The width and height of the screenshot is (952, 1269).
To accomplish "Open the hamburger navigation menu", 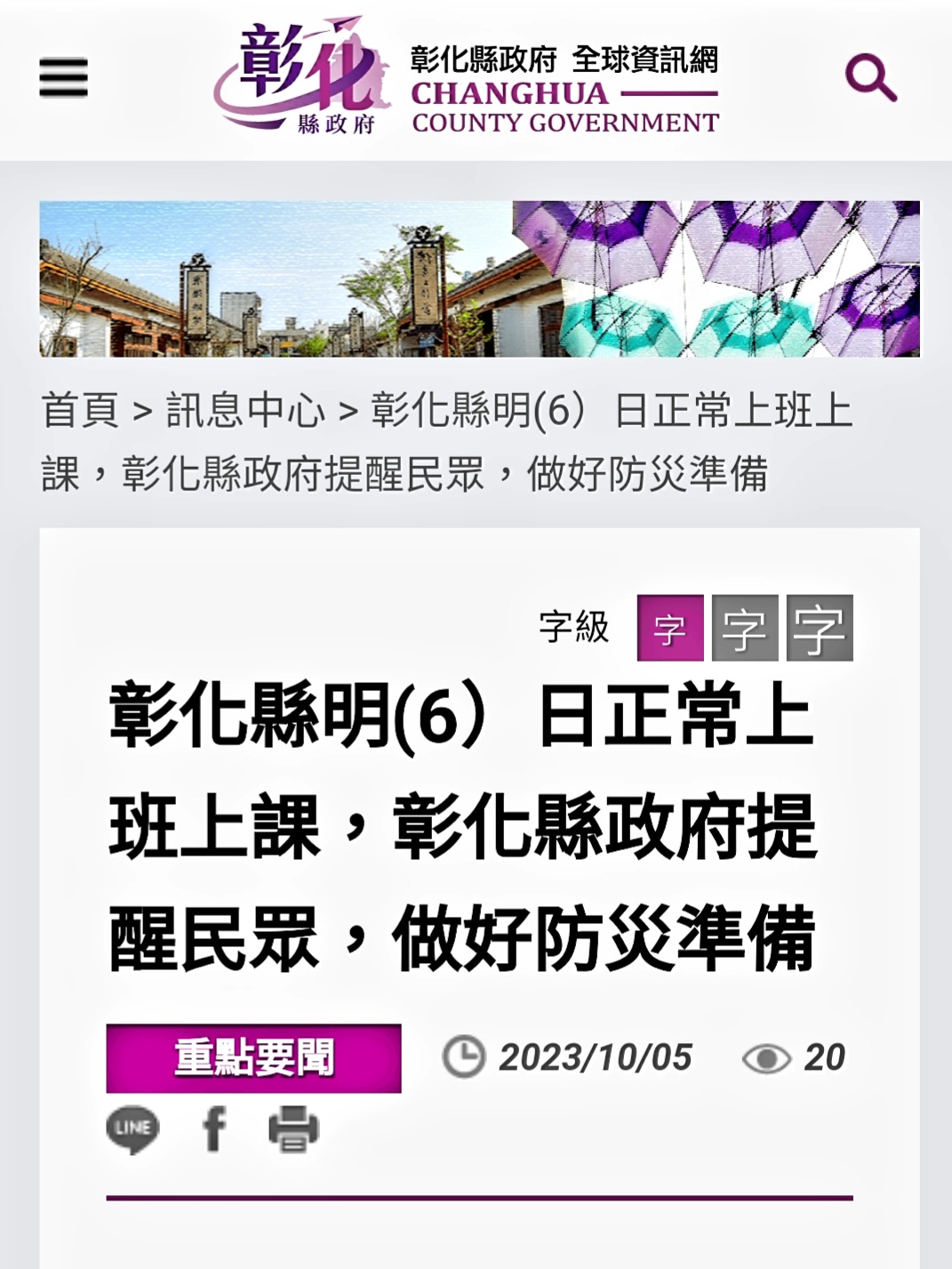I will pyautogui.click(x=63, y=77).
